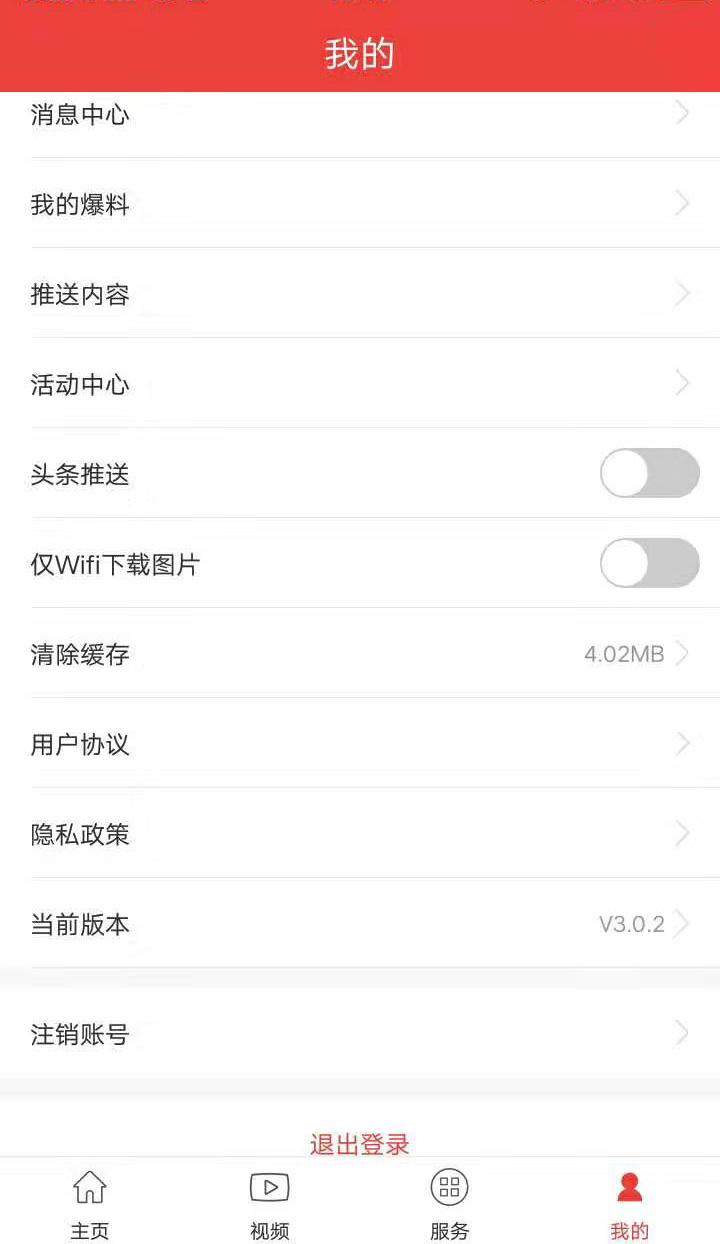
Task: Expand the 注销账号 account deletion chevron
Action: [683, 1034]
